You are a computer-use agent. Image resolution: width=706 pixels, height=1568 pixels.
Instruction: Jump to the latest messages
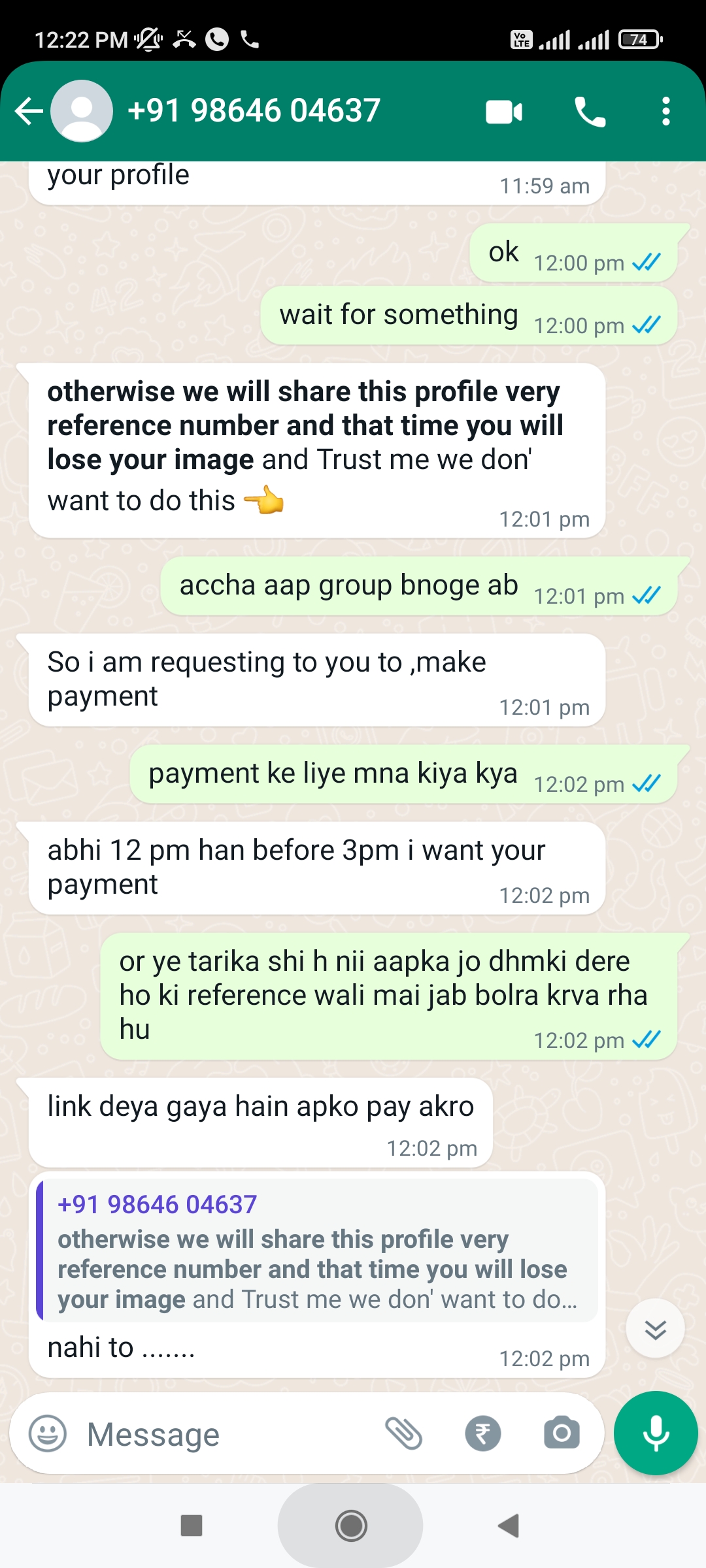point(655,1329)
